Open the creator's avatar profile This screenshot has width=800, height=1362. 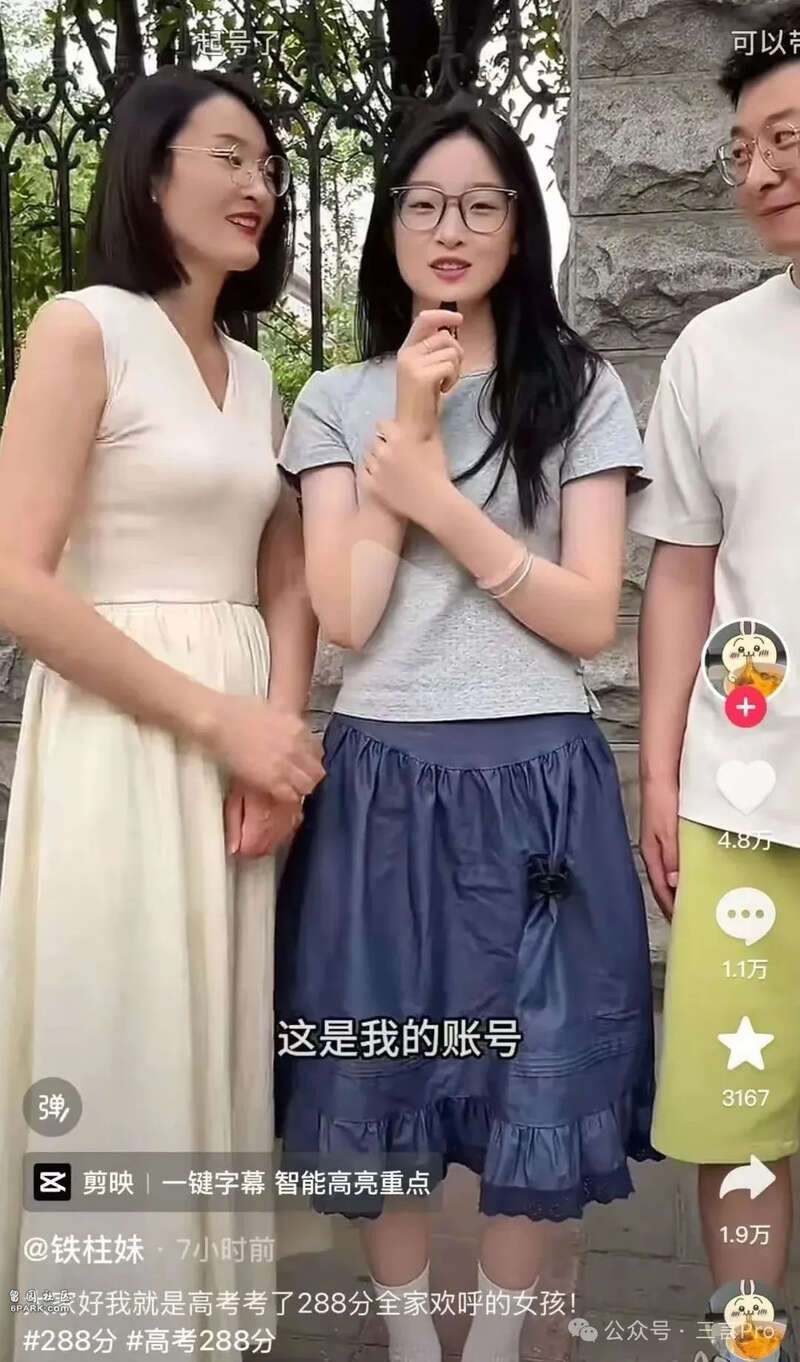(745, 660)
